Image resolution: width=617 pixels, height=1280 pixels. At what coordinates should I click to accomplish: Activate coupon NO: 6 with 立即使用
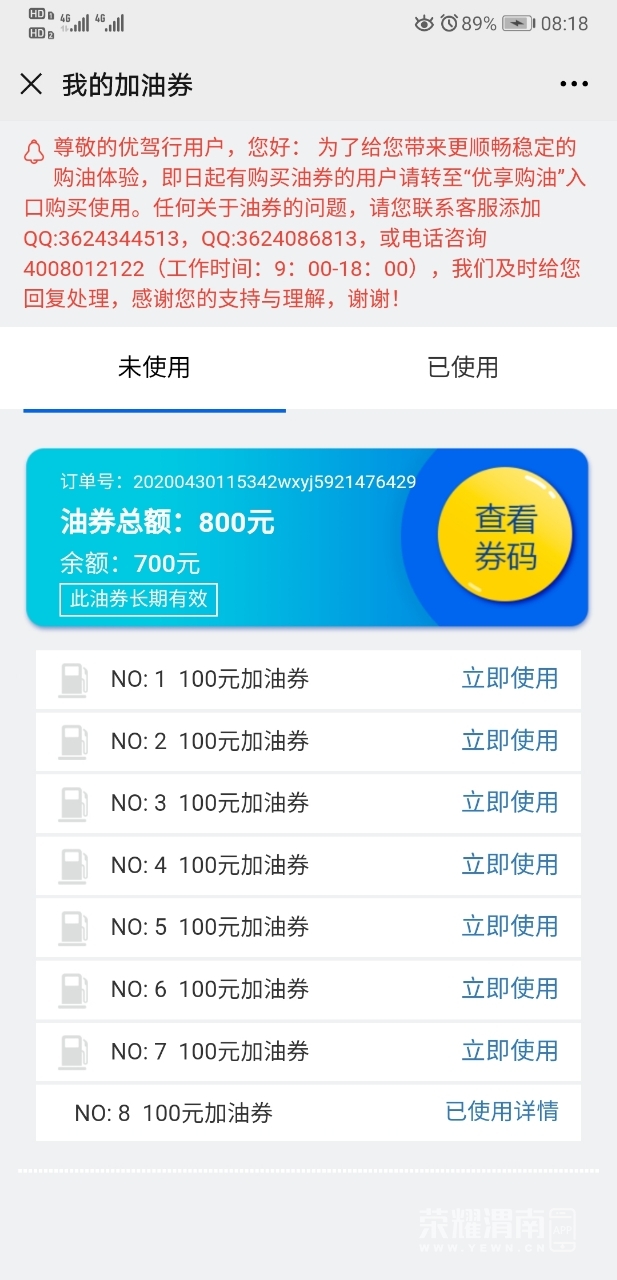click(x=509, y=989)
